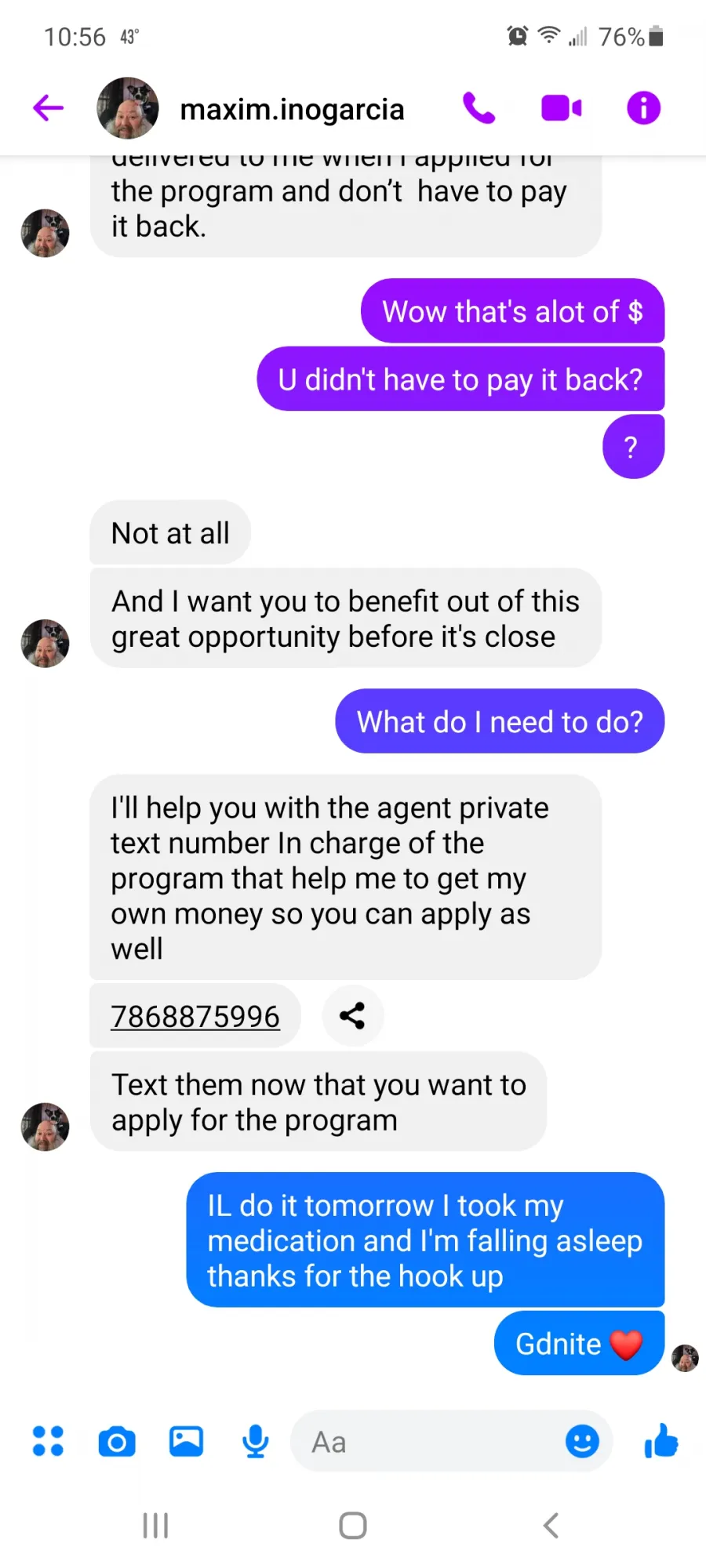This screenshot has height=1568, width=706.
Task: Start a video call with maxim.inogarcia
Action: (x=562, y=108)
